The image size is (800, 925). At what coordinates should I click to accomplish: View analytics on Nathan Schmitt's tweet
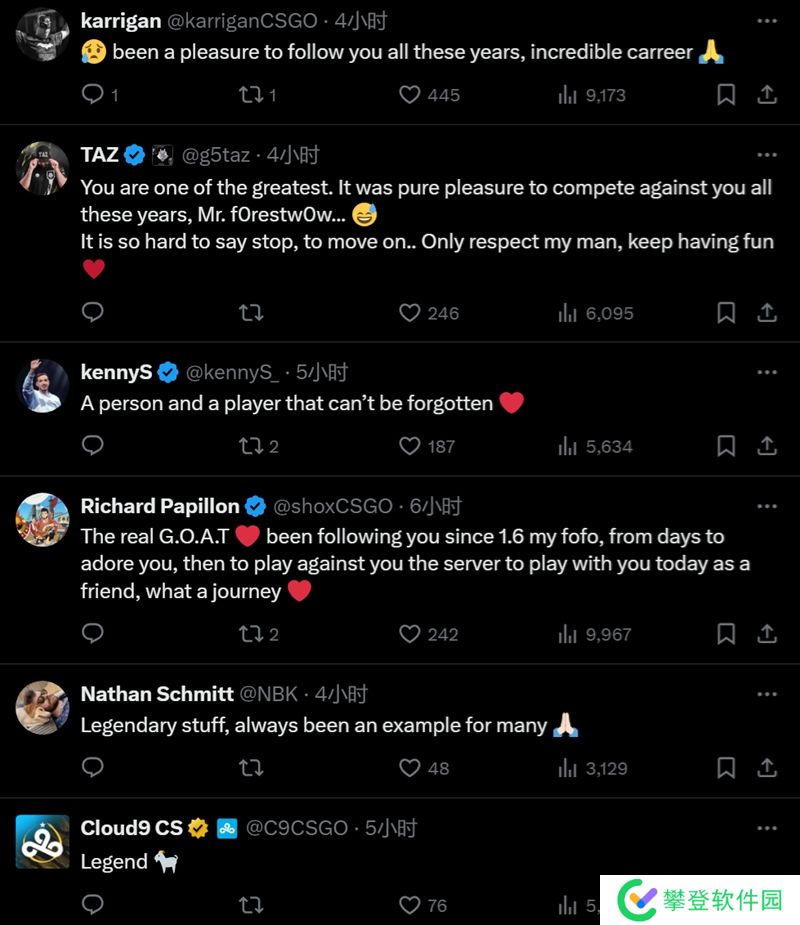(568, 768)
